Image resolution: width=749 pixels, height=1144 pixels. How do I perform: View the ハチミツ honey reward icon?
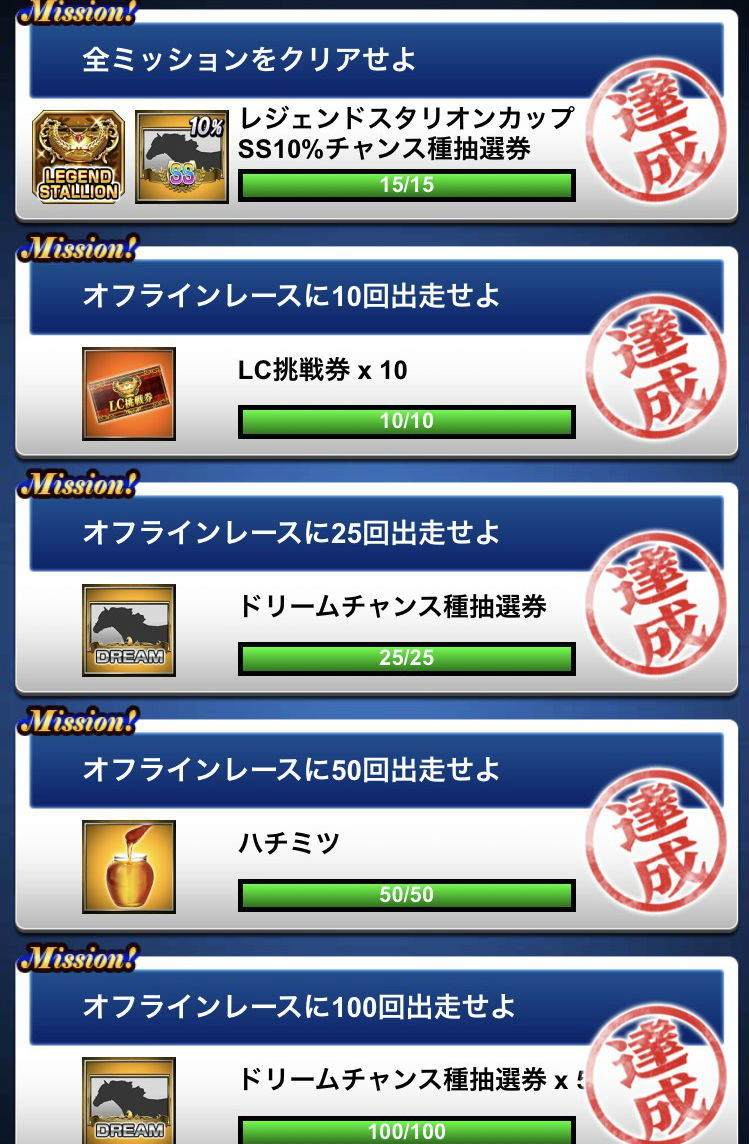[x=129, y=867]
